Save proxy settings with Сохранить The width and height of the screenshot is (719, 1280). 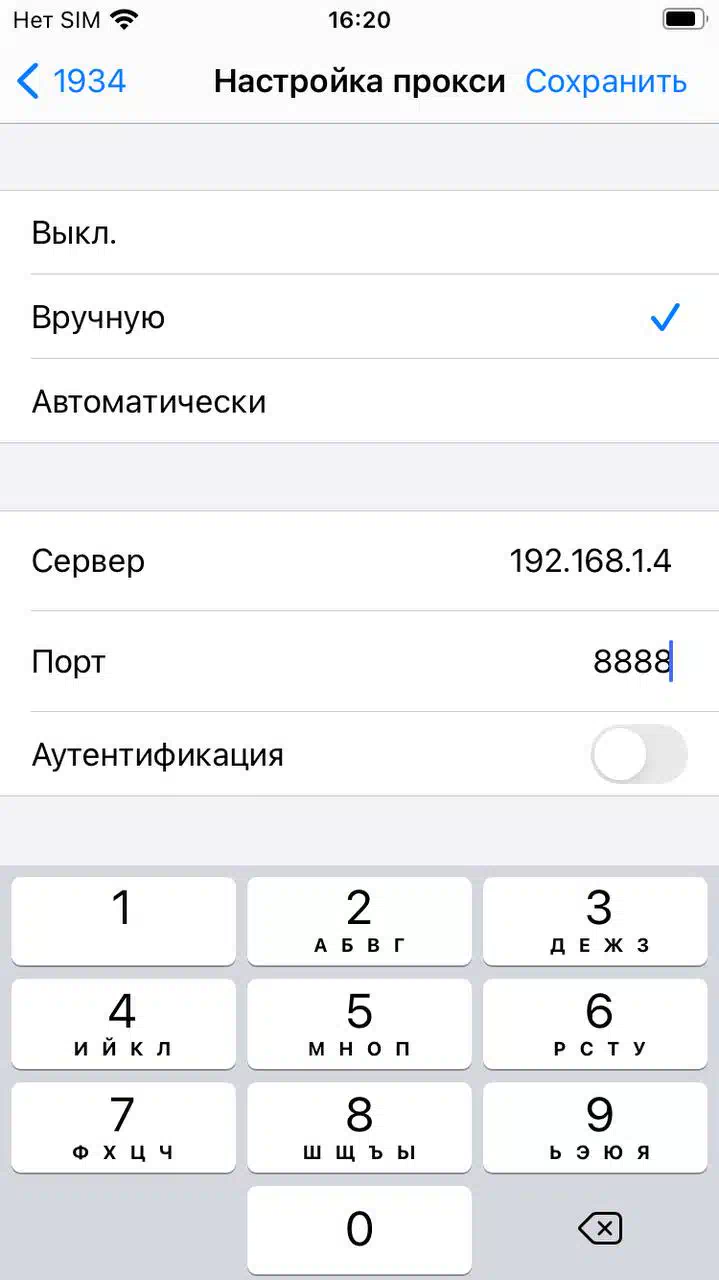[x=606, y=81]
